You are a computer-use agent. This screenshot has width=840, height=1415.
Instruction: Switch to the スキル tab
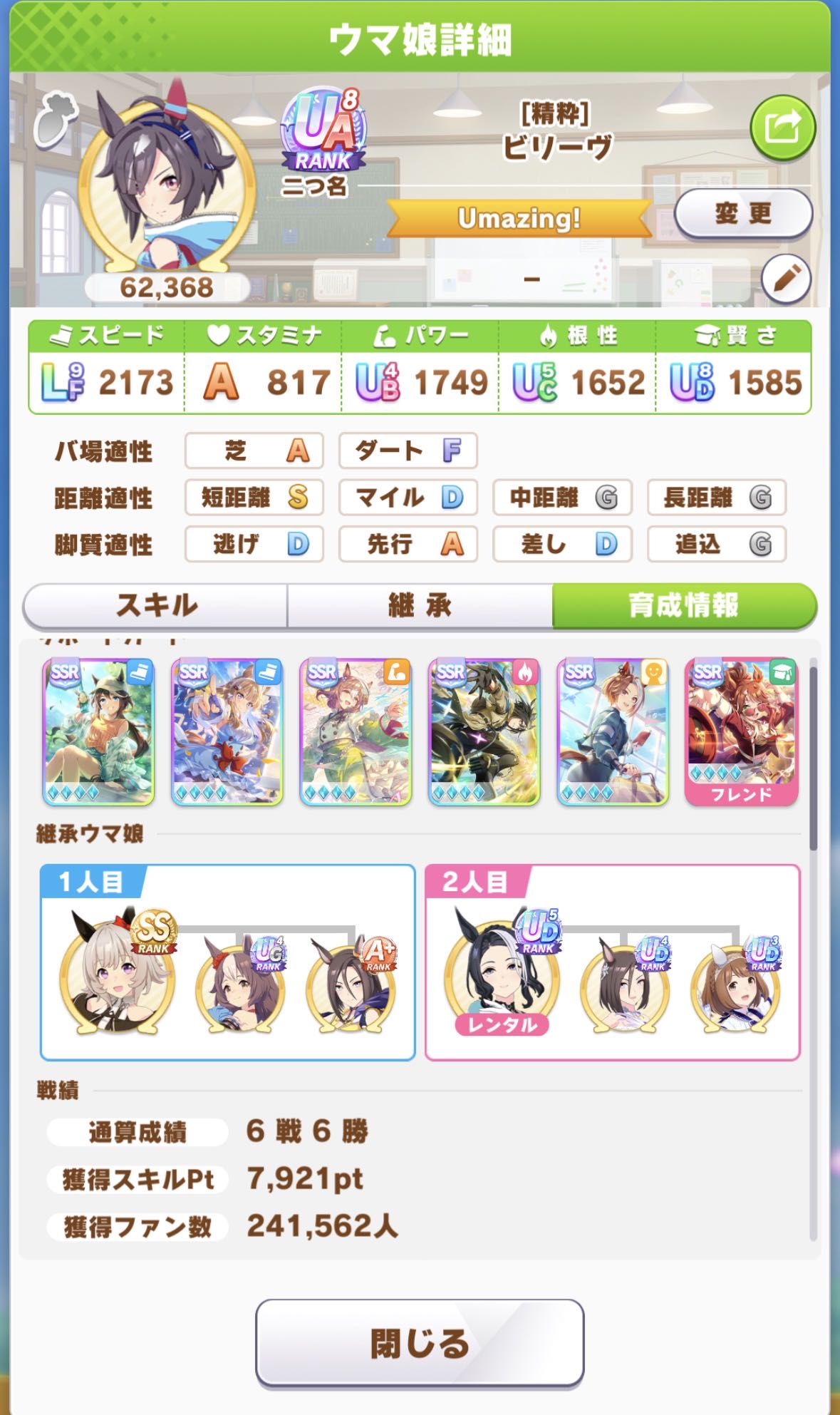156,606
